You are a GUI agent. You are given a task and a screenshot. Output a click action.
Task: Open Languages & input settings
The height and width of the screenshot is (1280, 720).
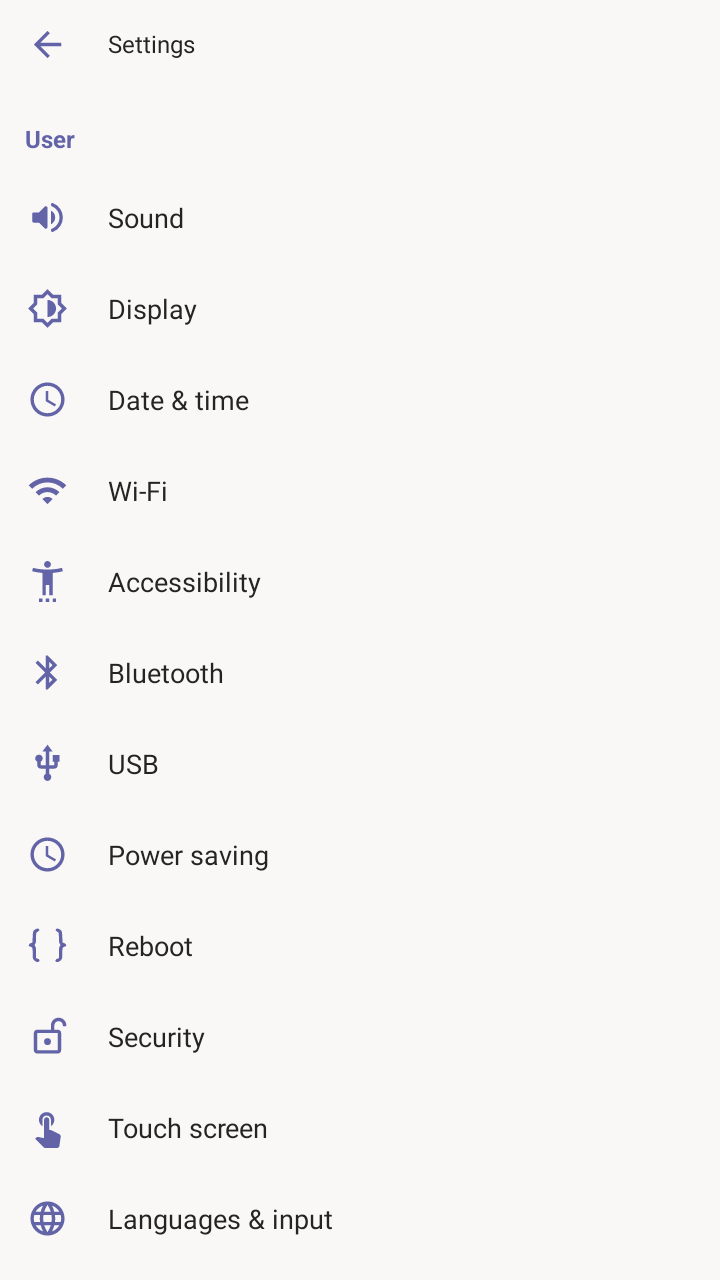pyautogui.click(x=360, y=1219)
